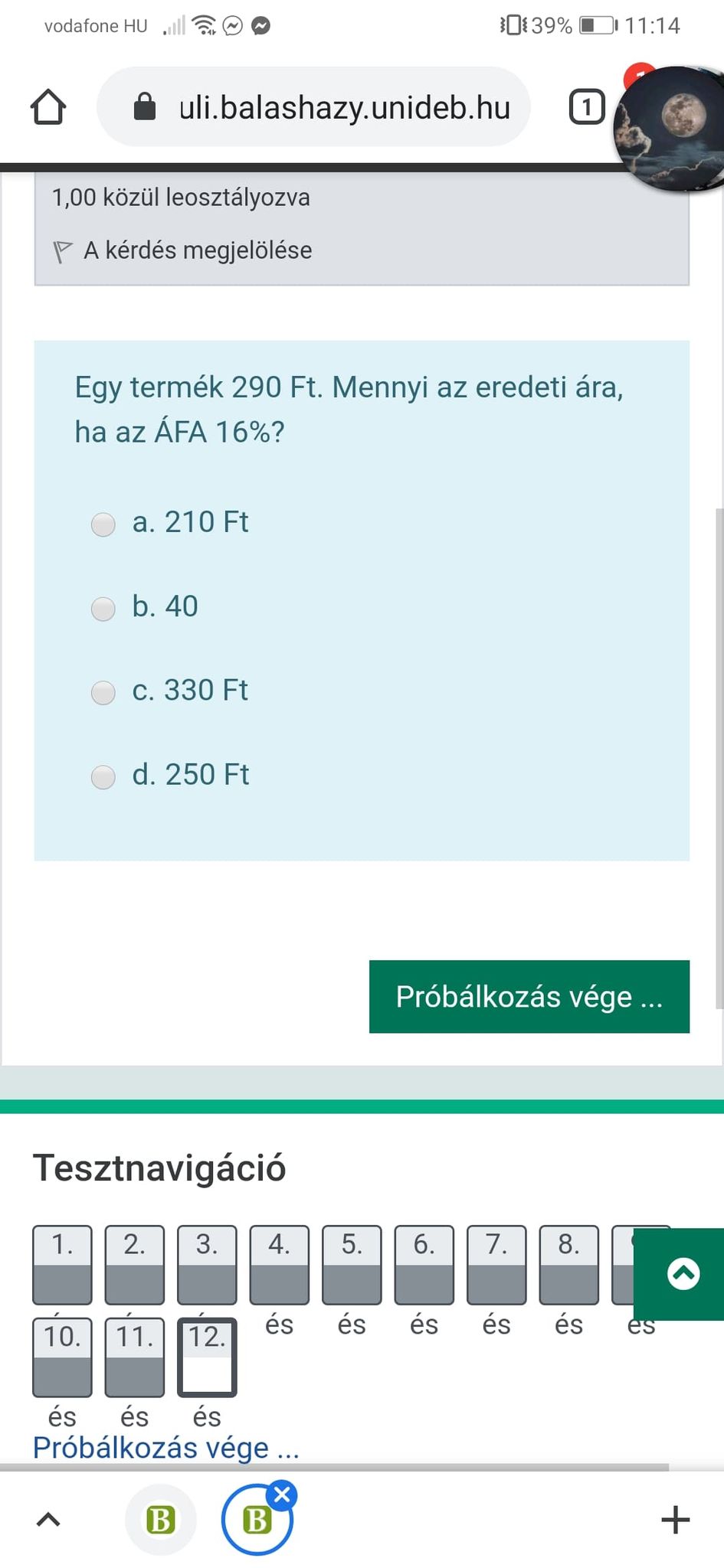Tap the green Próbálkozás vége button
Screen dimensions: 724x1568
pos(529,996)
